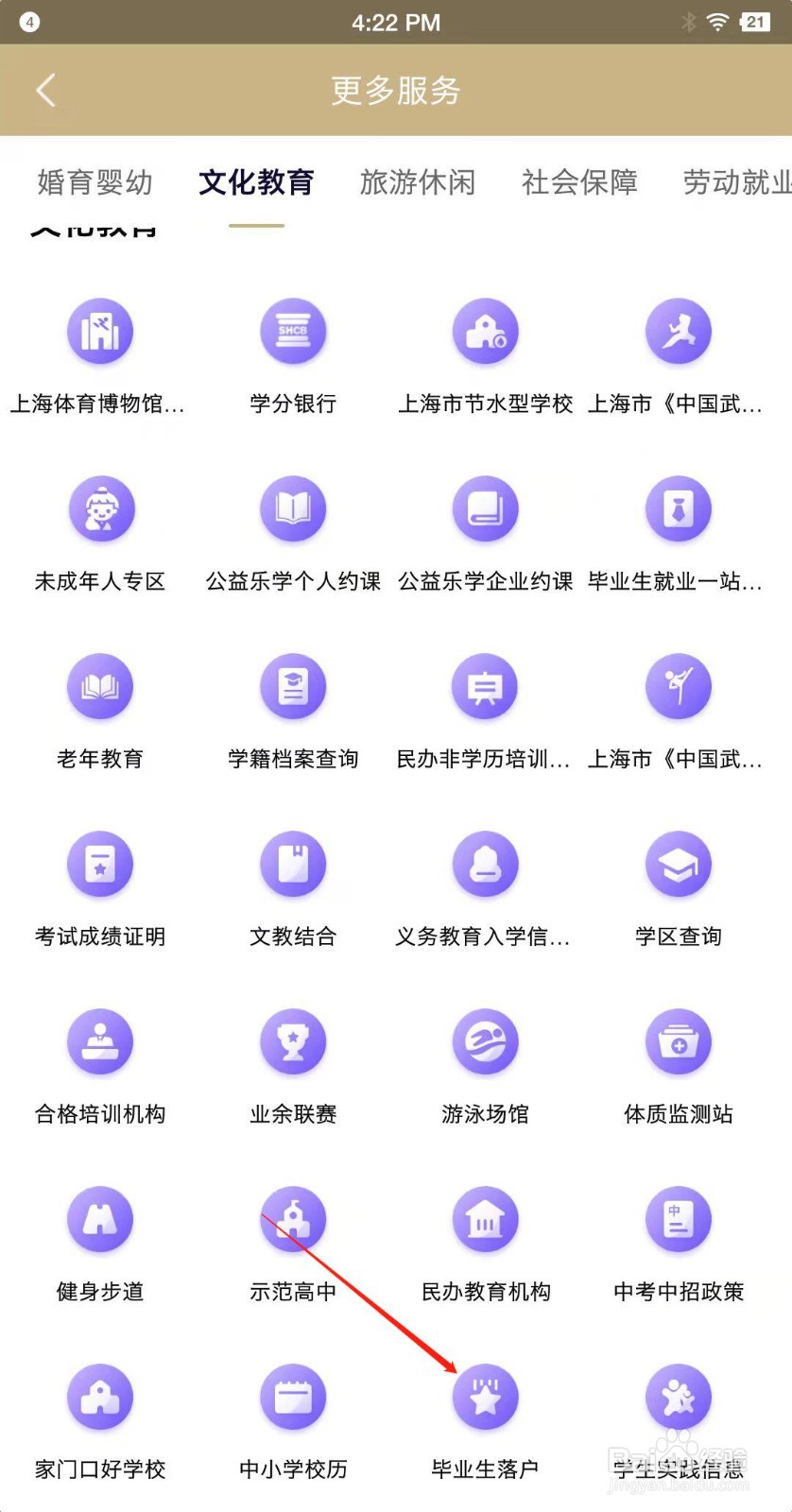Image resolution: width=792 pixels, height=1512 pixels.
Task: Open the 民办教育机构 building icon
Action: (x=486, y=1219)
